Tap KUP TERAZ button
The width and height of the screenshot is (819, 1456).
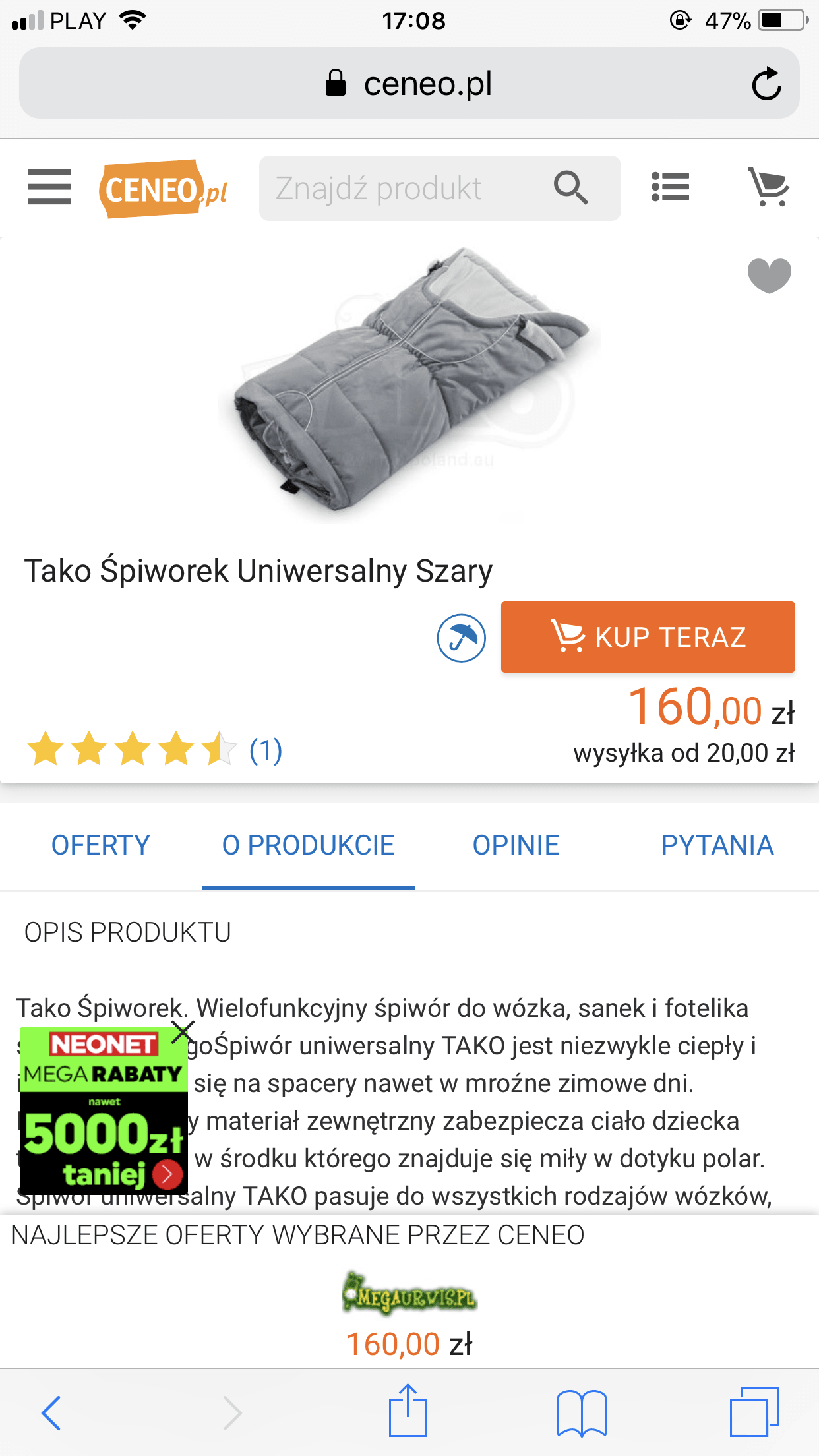pyautogui.click(x=648, y=637)
